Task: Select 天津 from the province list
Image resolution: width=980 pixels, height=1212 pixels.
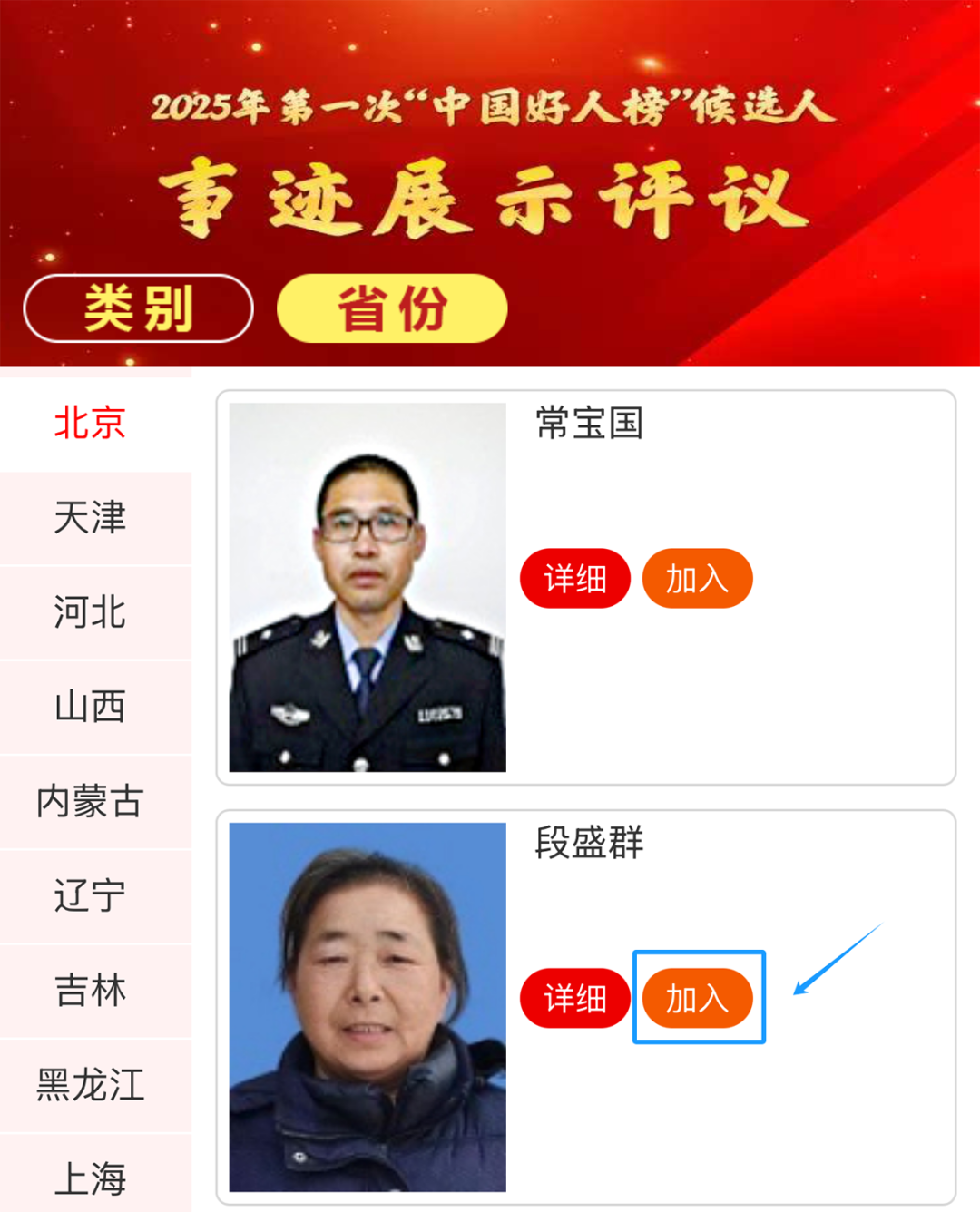Action: (90, 518)
